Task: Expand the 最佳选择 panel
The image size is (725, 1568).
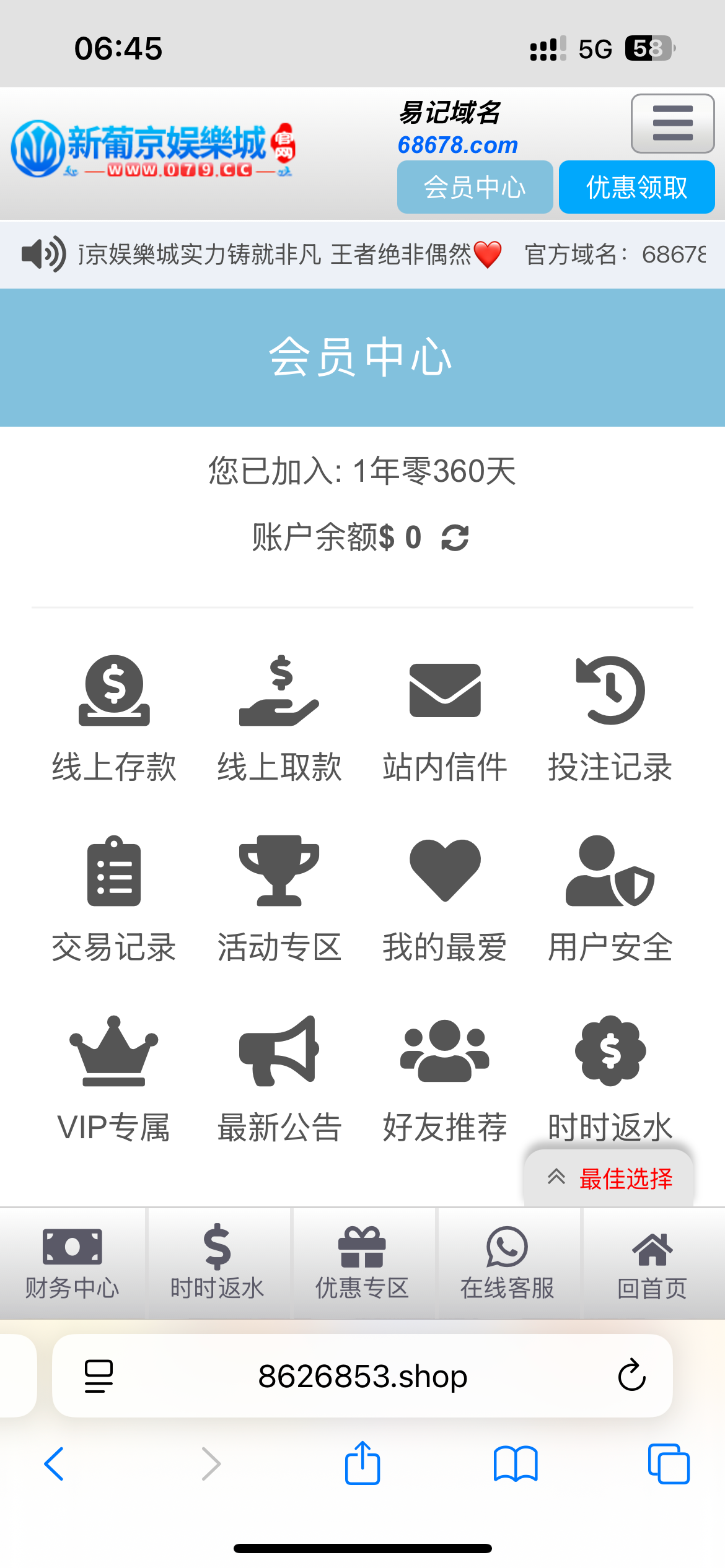Action: [609, 1178]
